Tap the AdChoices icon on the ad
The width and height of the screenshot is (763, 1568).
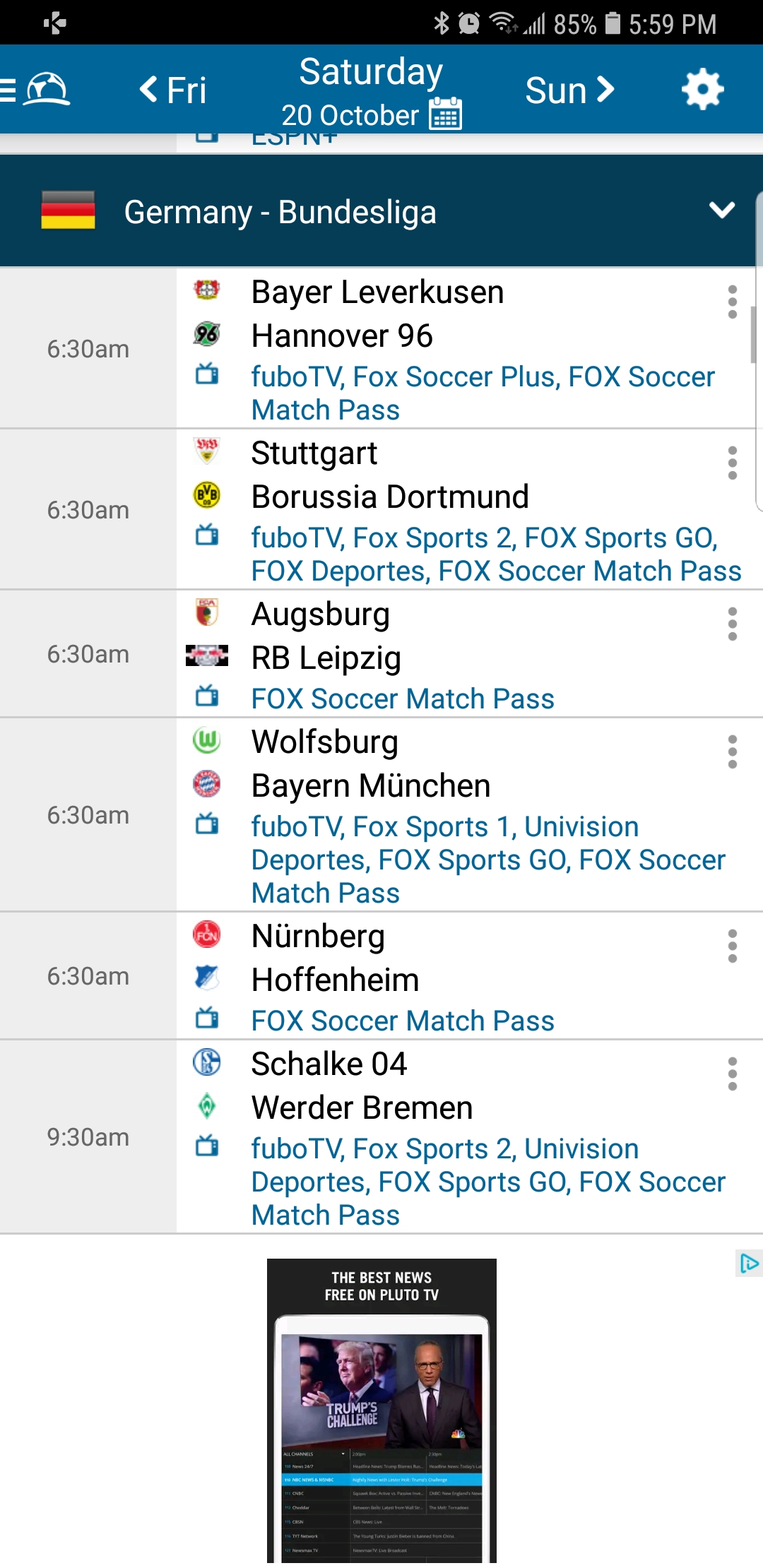[x=749, y=1263]
